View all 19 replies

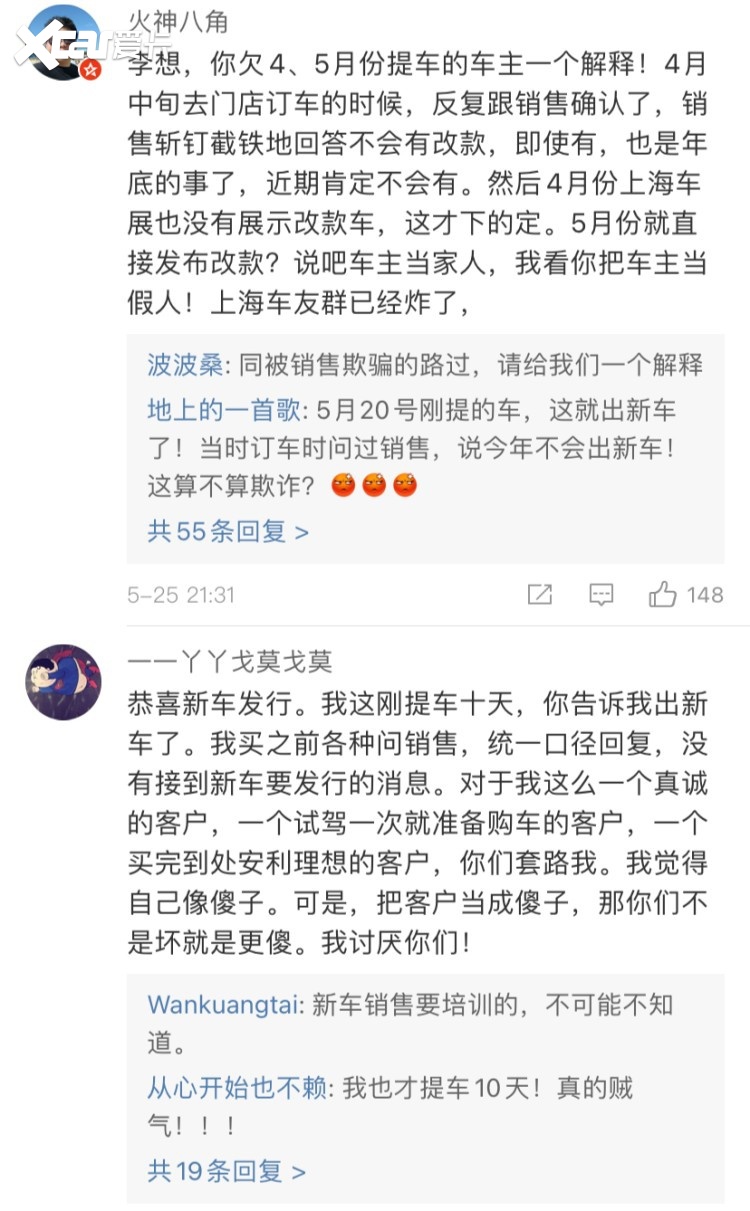click(226, 1171)
